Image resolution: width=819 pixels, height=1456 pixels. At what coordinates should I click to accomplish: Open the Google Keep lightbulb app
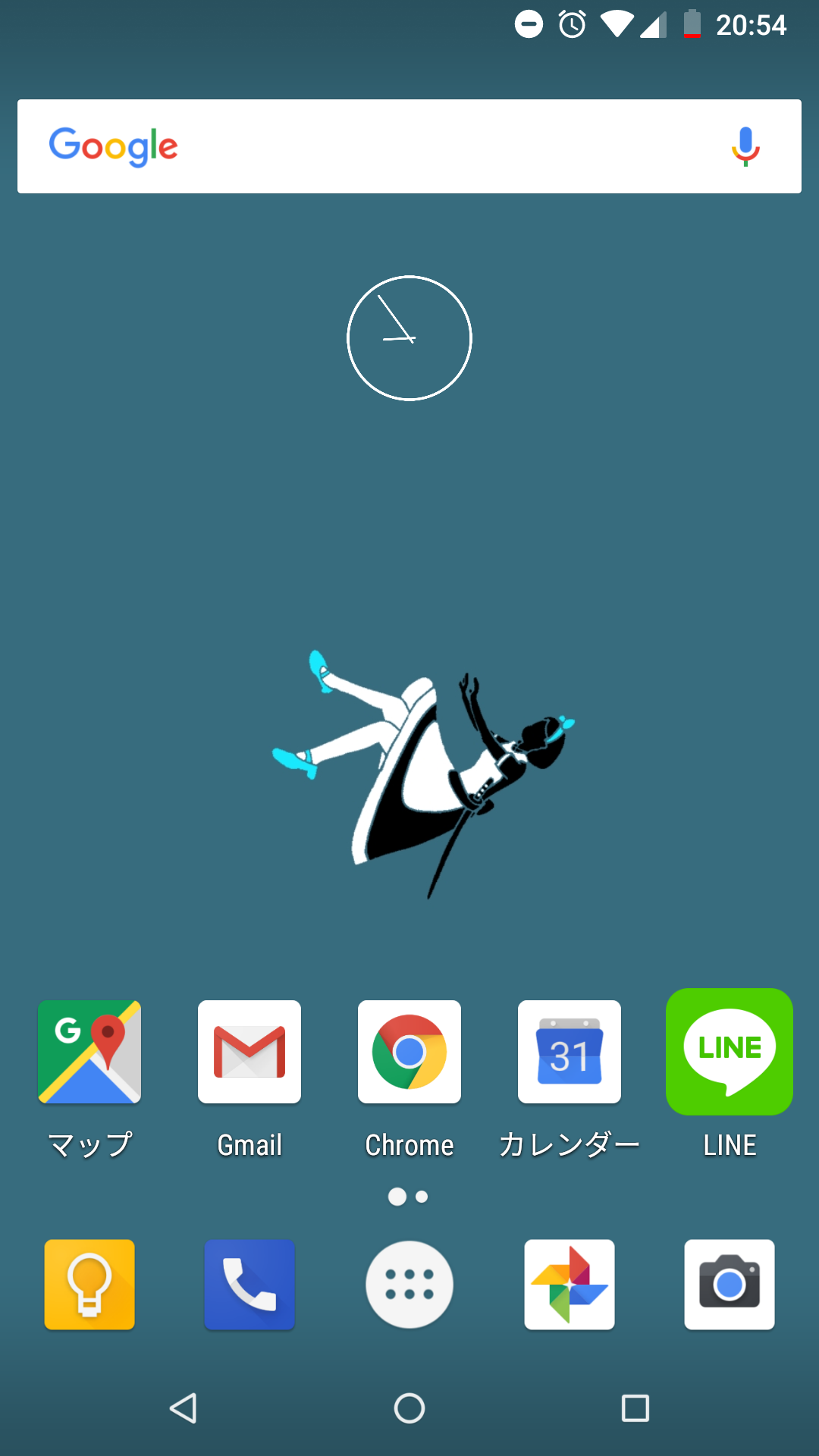pos(89,1285)
